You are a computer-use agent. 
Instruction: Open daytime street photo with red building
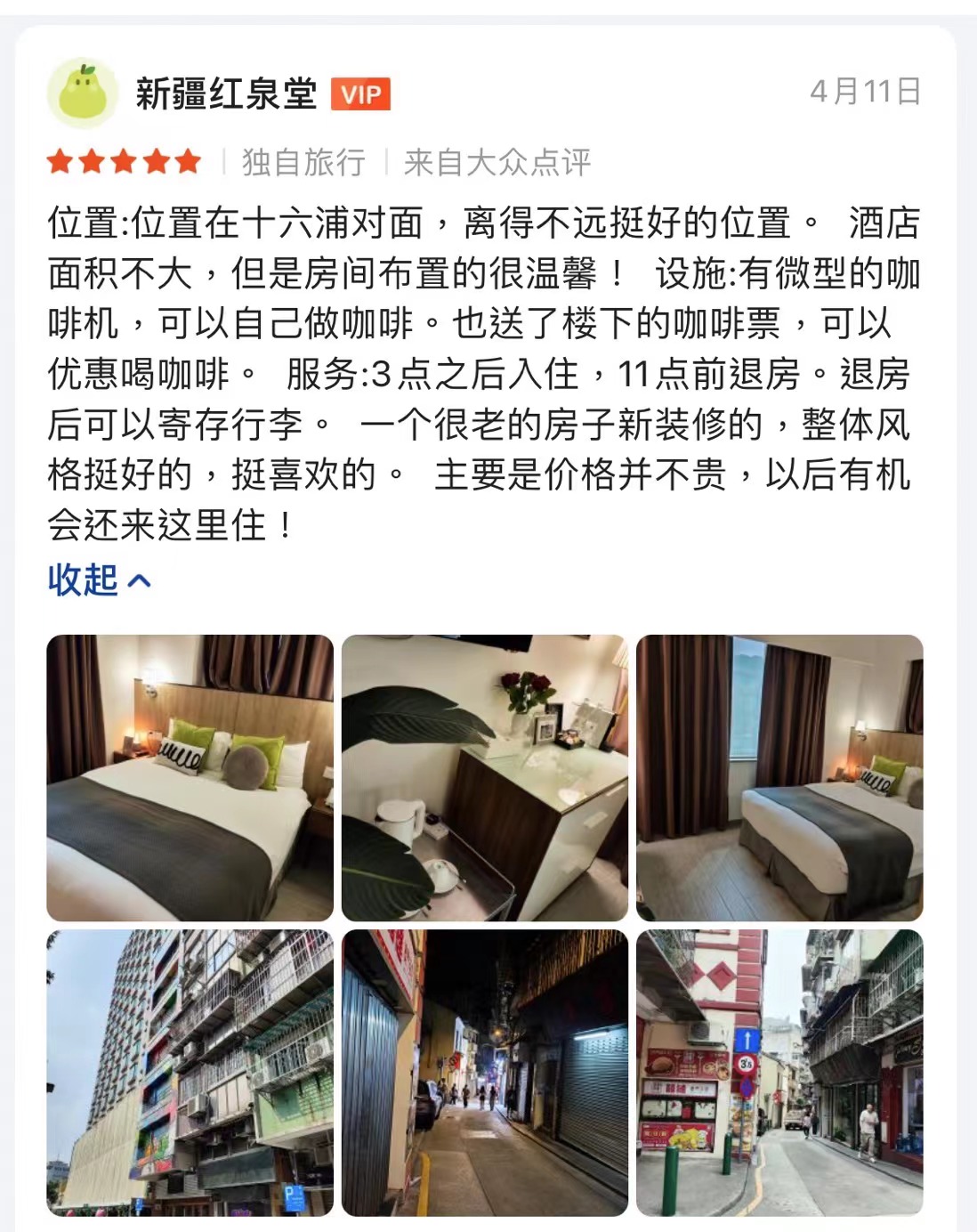779,1073
